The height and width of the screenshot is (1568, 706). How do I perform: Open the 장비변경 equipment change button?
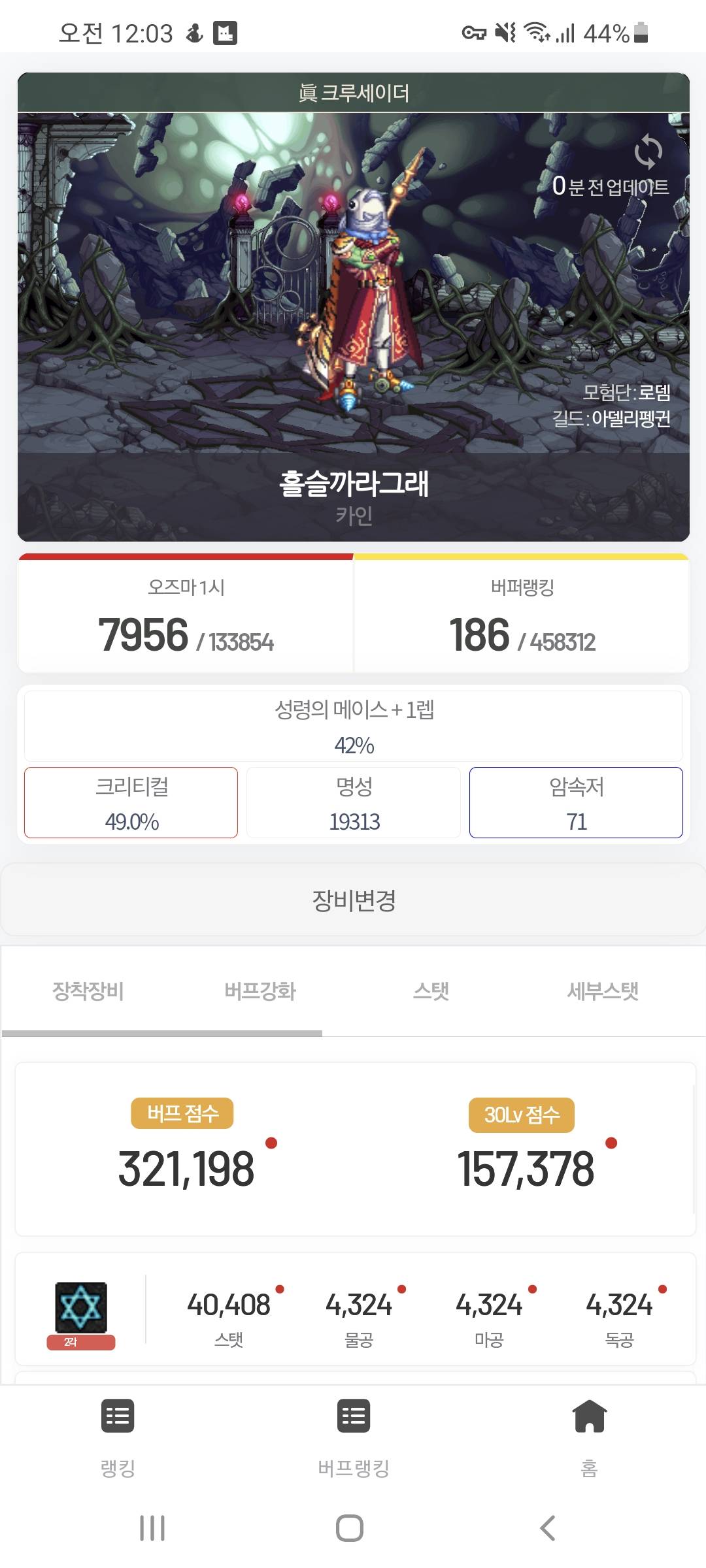[x=353, y=900]
